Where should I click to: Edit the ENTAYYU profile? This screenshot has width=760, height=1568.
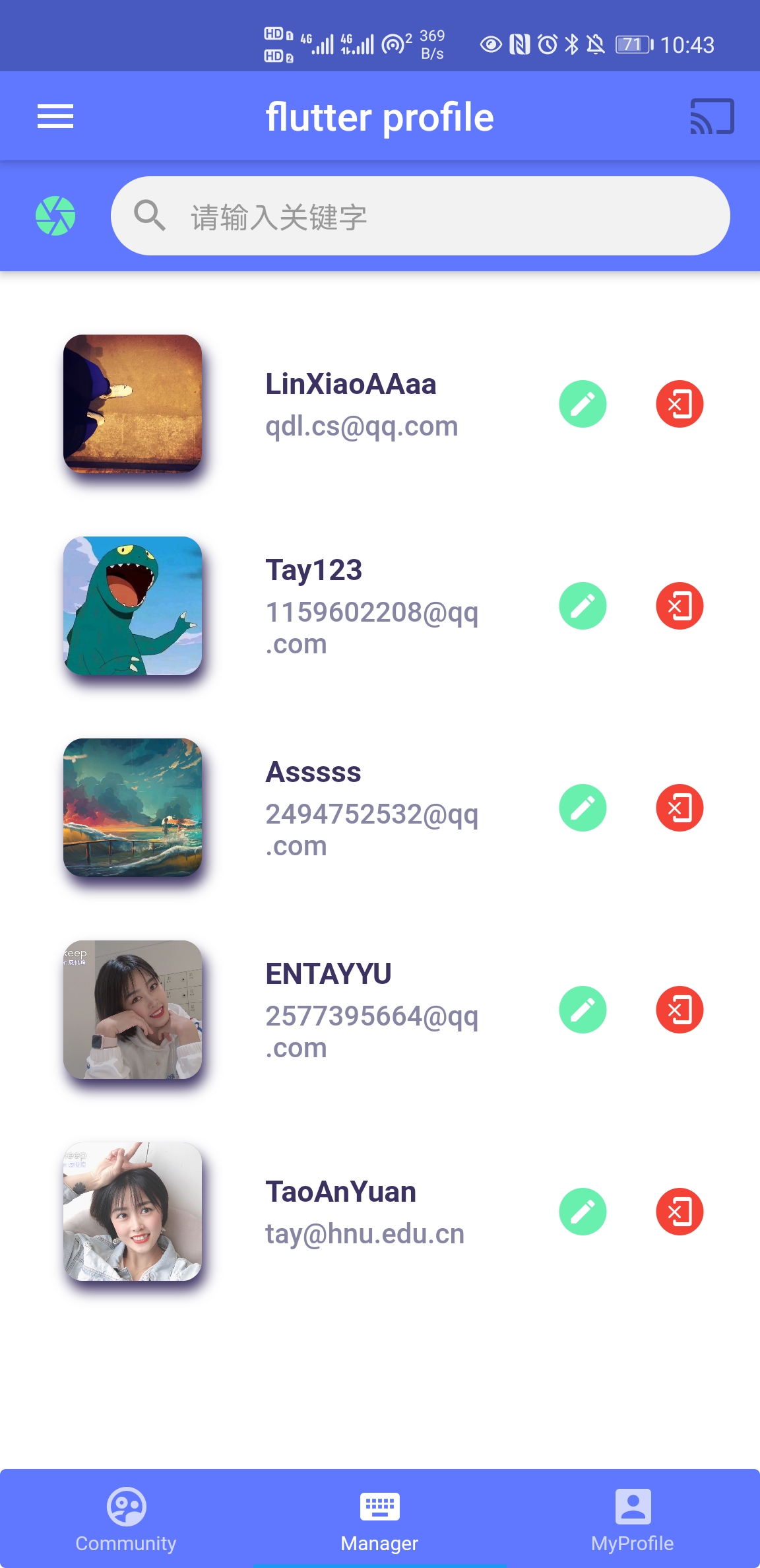point(583,1010)
